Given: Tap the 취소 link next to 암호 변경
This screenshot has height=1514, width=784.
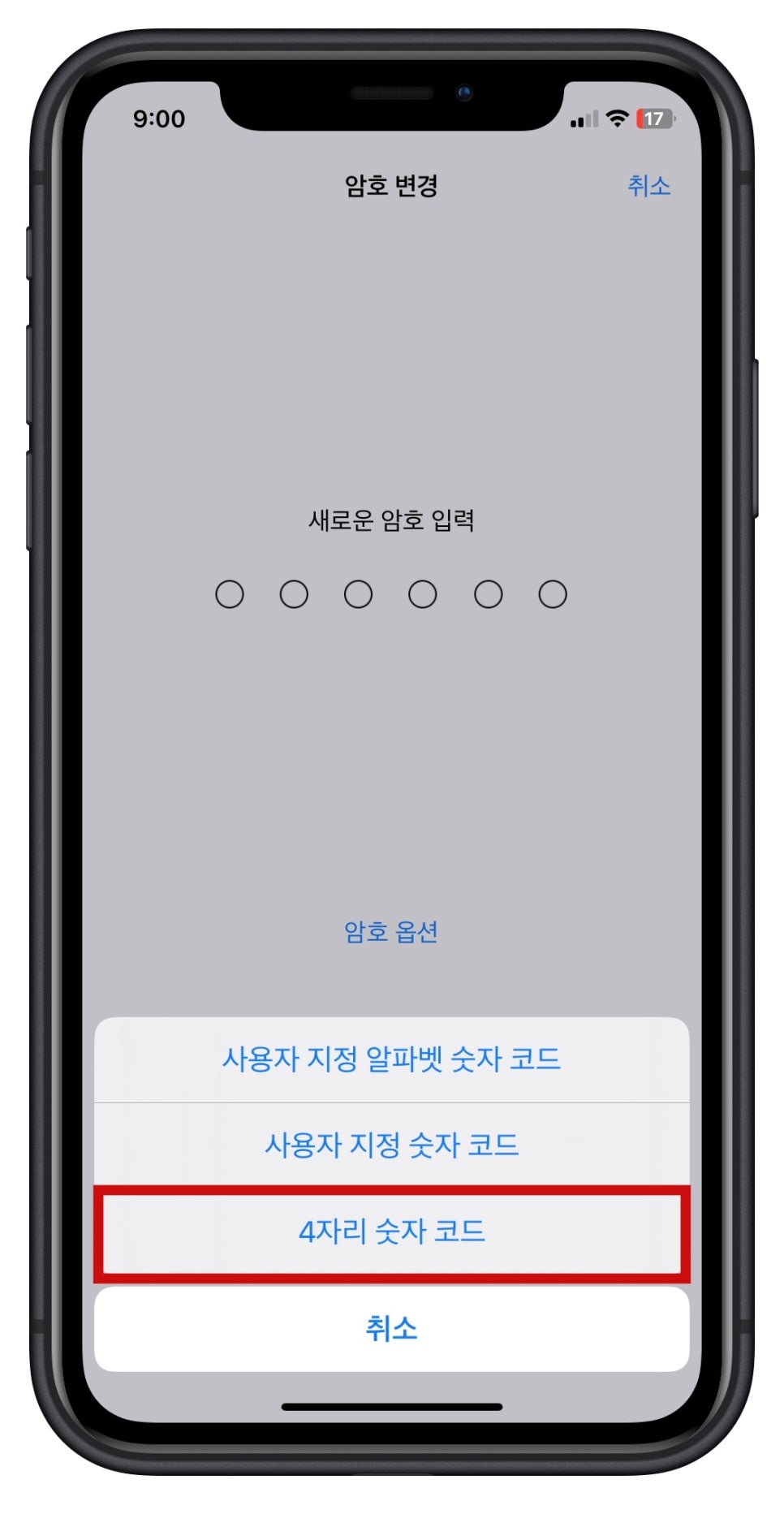Looking at the screenshot, I should 648,186.
